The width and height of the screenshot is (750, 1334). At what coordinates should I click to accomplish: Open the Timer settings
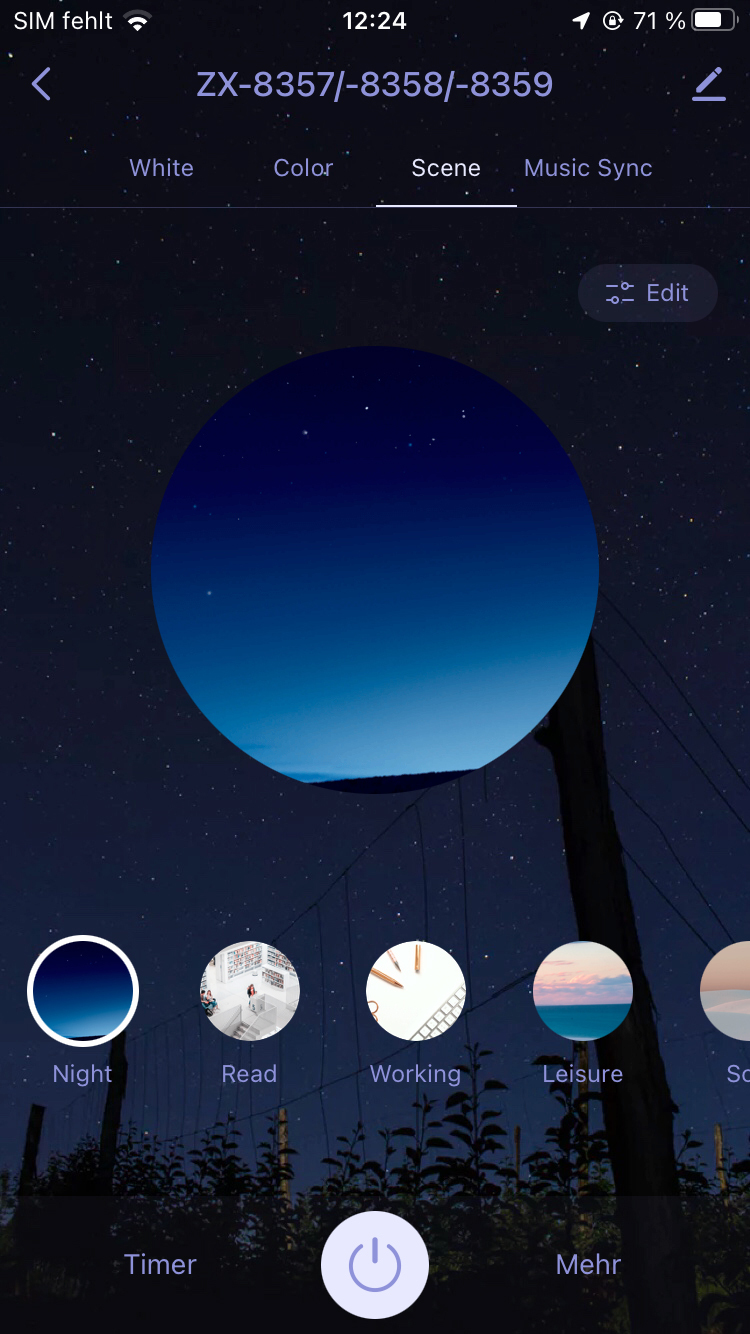tap(160, 1264)
